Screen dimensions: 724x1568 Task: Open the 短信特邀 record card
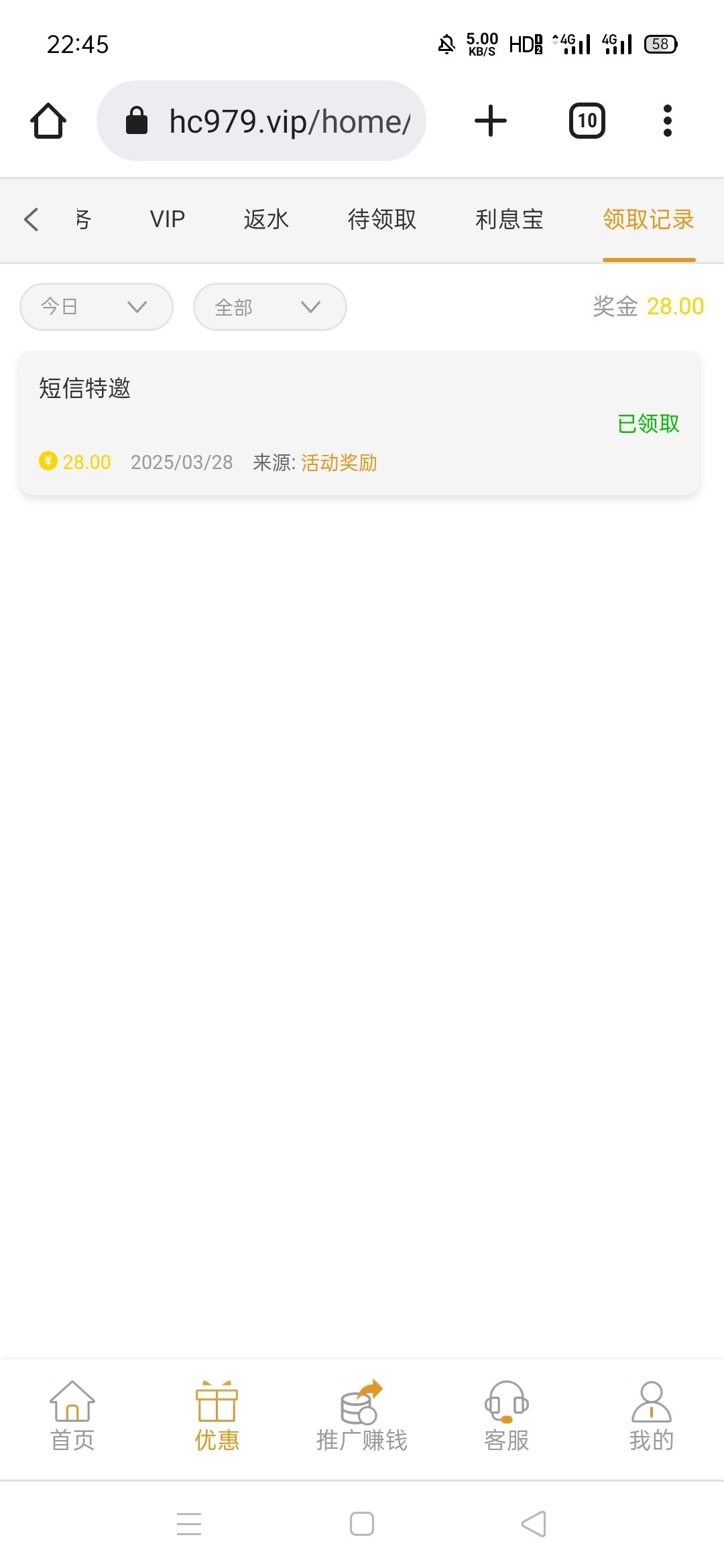point(359,423)
